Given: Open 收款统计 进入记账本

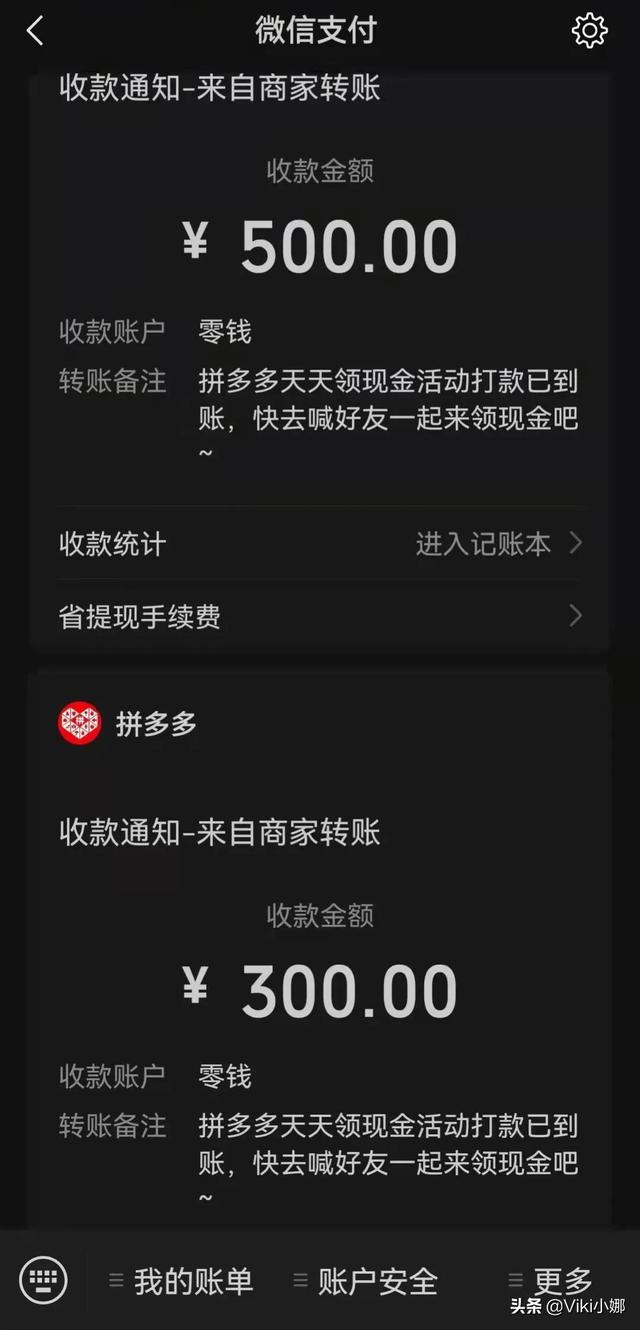Looking at the screenshot, I should coord(320,544).
